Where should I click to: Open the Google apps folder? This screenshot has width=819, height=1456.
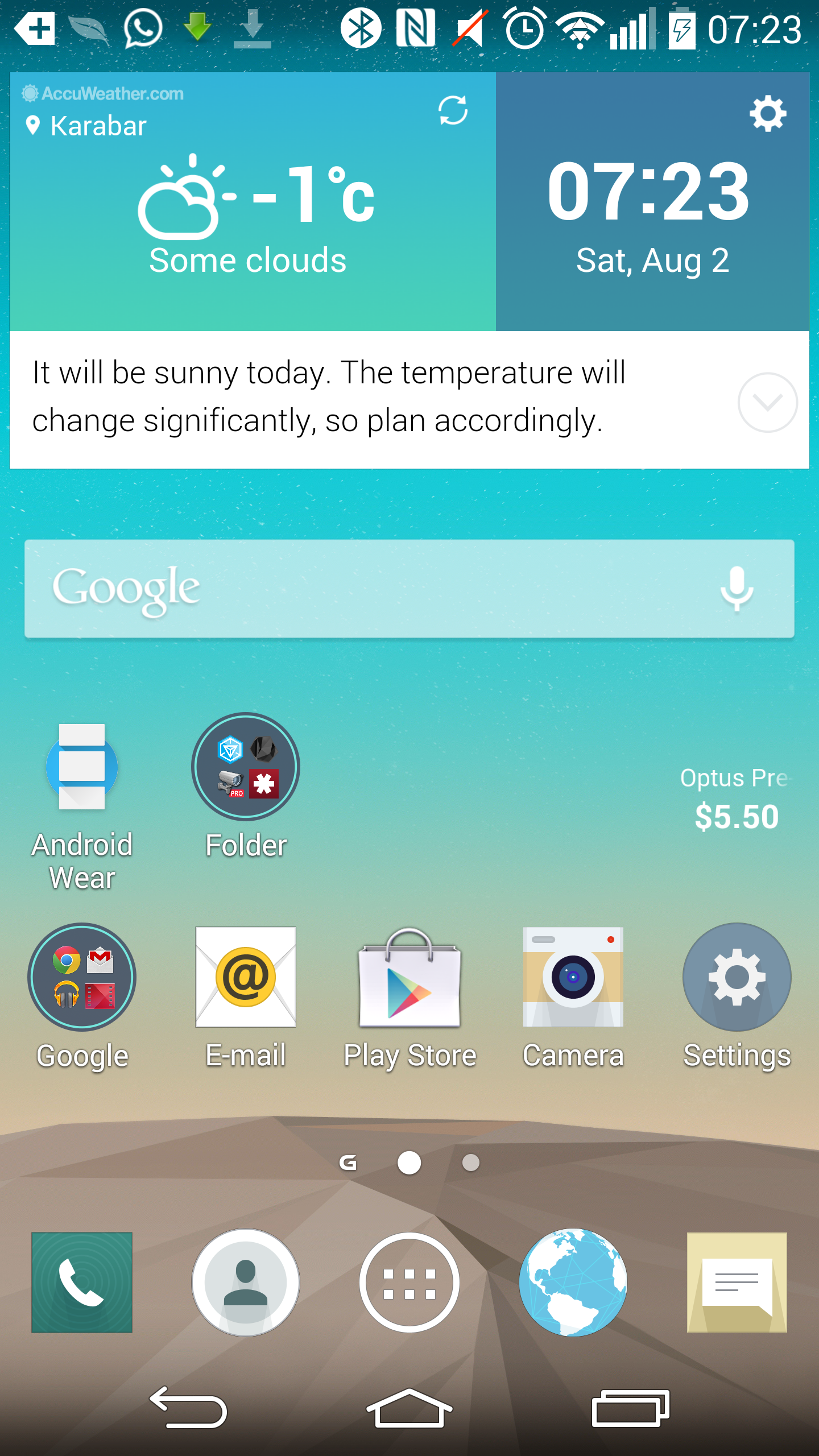point(82,996)
